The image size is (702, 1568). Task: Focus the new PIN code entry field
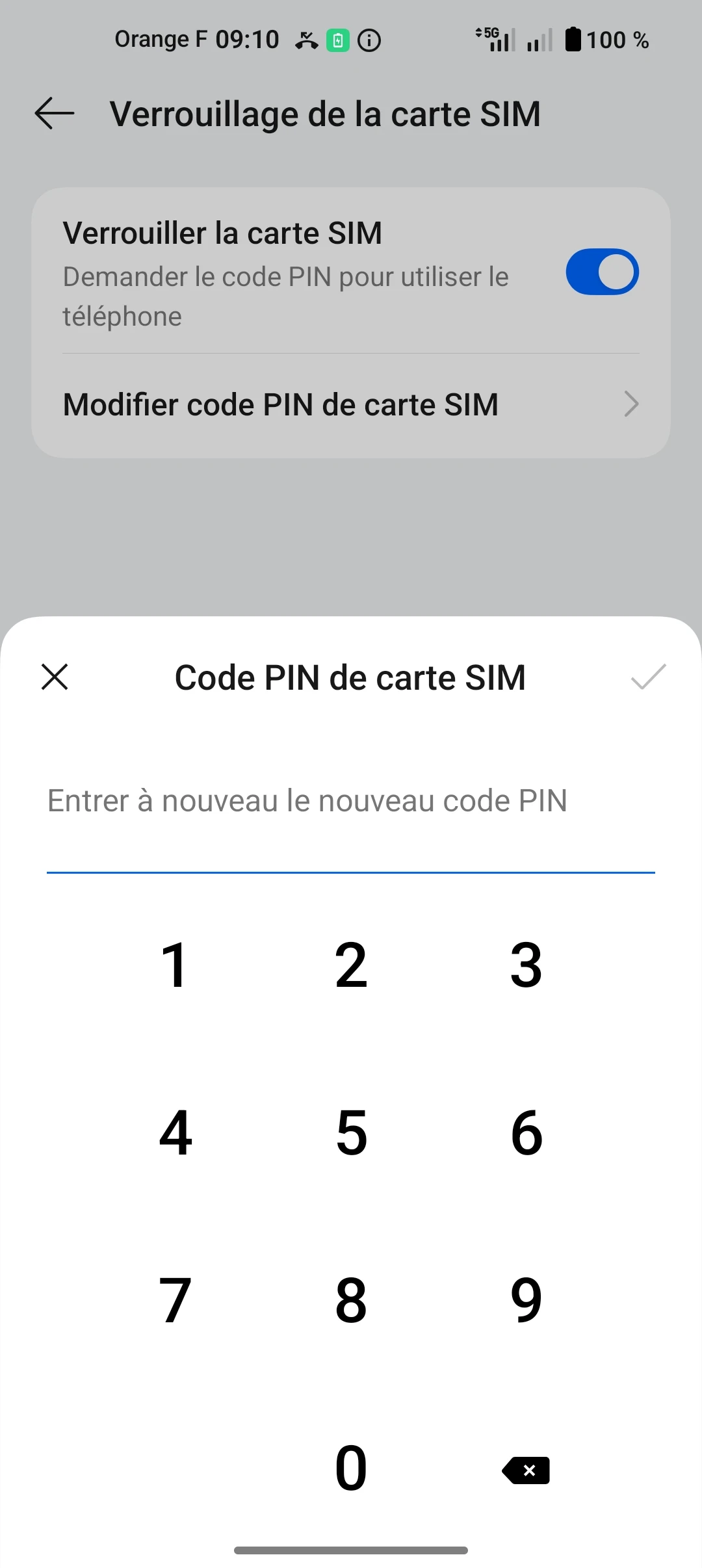(350, 801)
